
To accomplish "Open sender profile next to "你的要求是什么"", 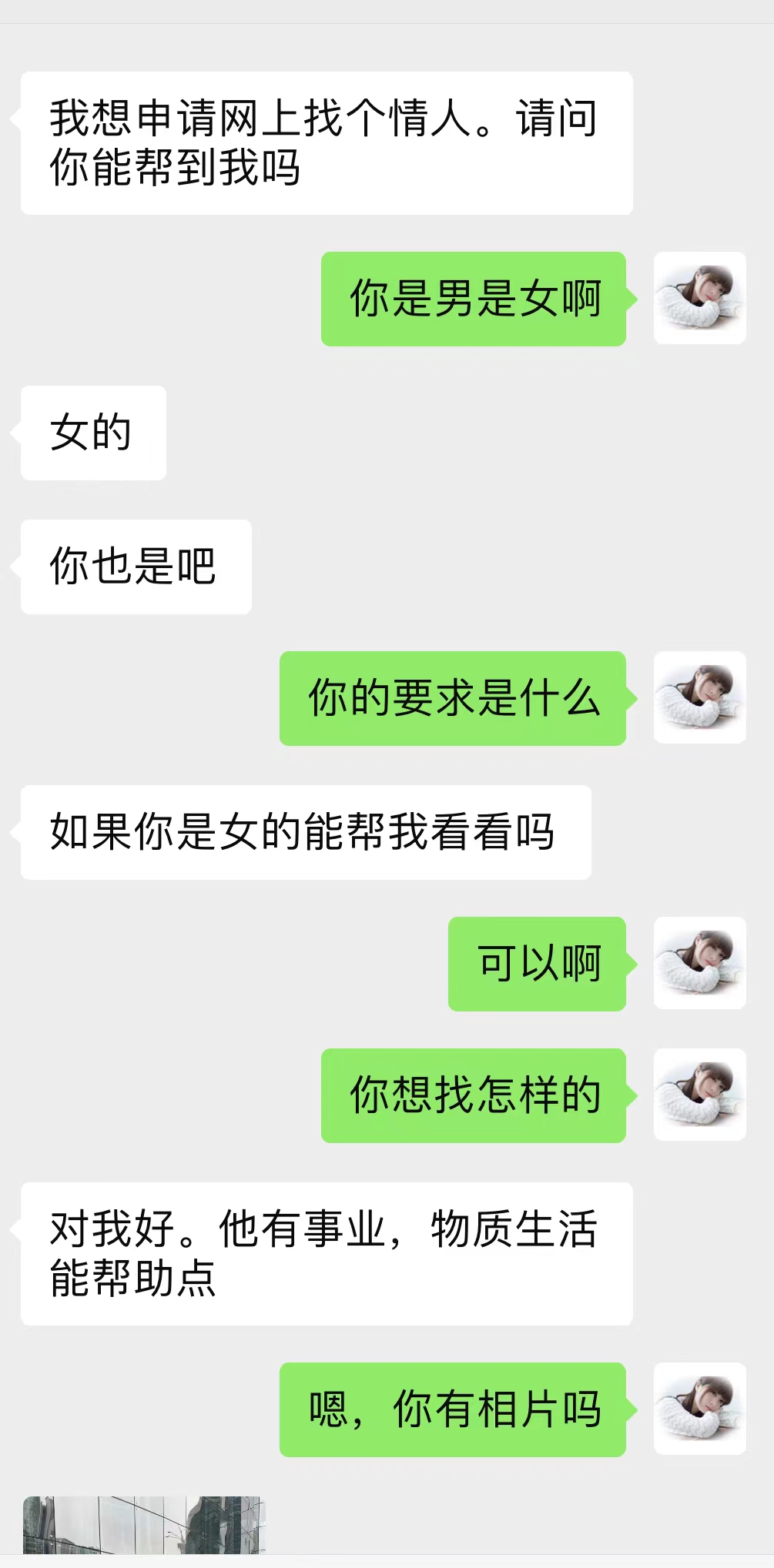I will [x=699, y=697].
